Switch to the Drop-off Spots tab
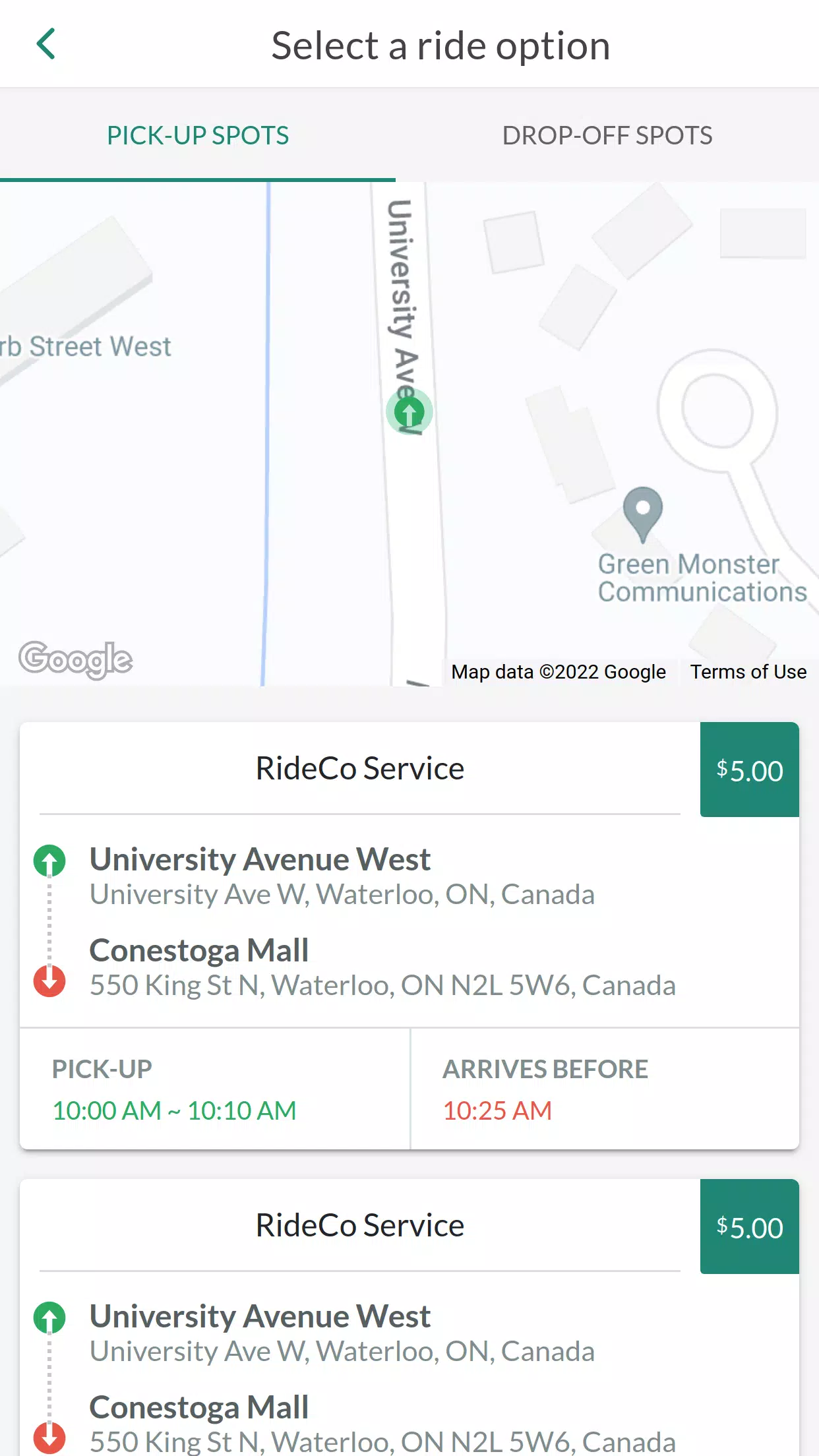 coord(607,135)
